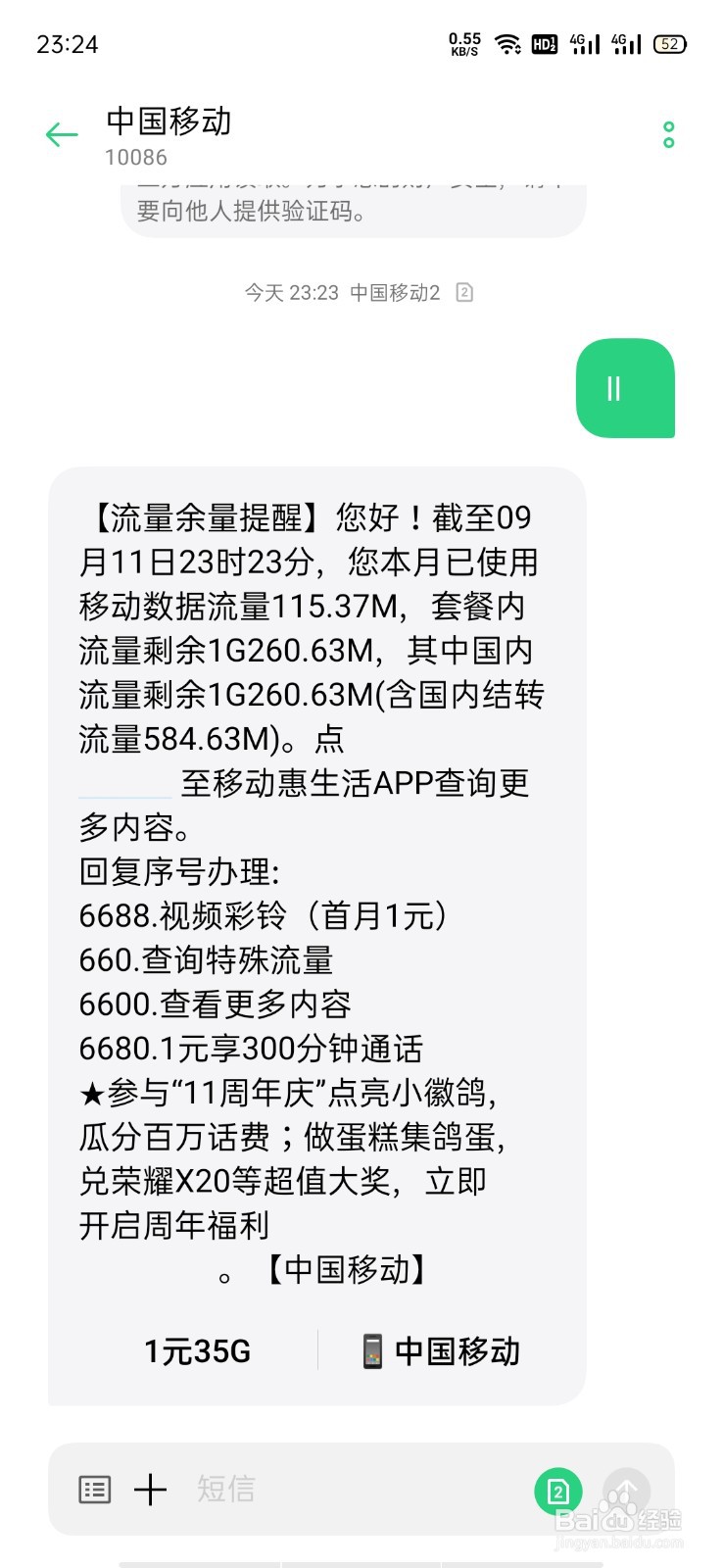The width and height of the screenshot is (723, 1568).
Task: Tap the plus icon to add attachment
Action: tap(152, 1490)
